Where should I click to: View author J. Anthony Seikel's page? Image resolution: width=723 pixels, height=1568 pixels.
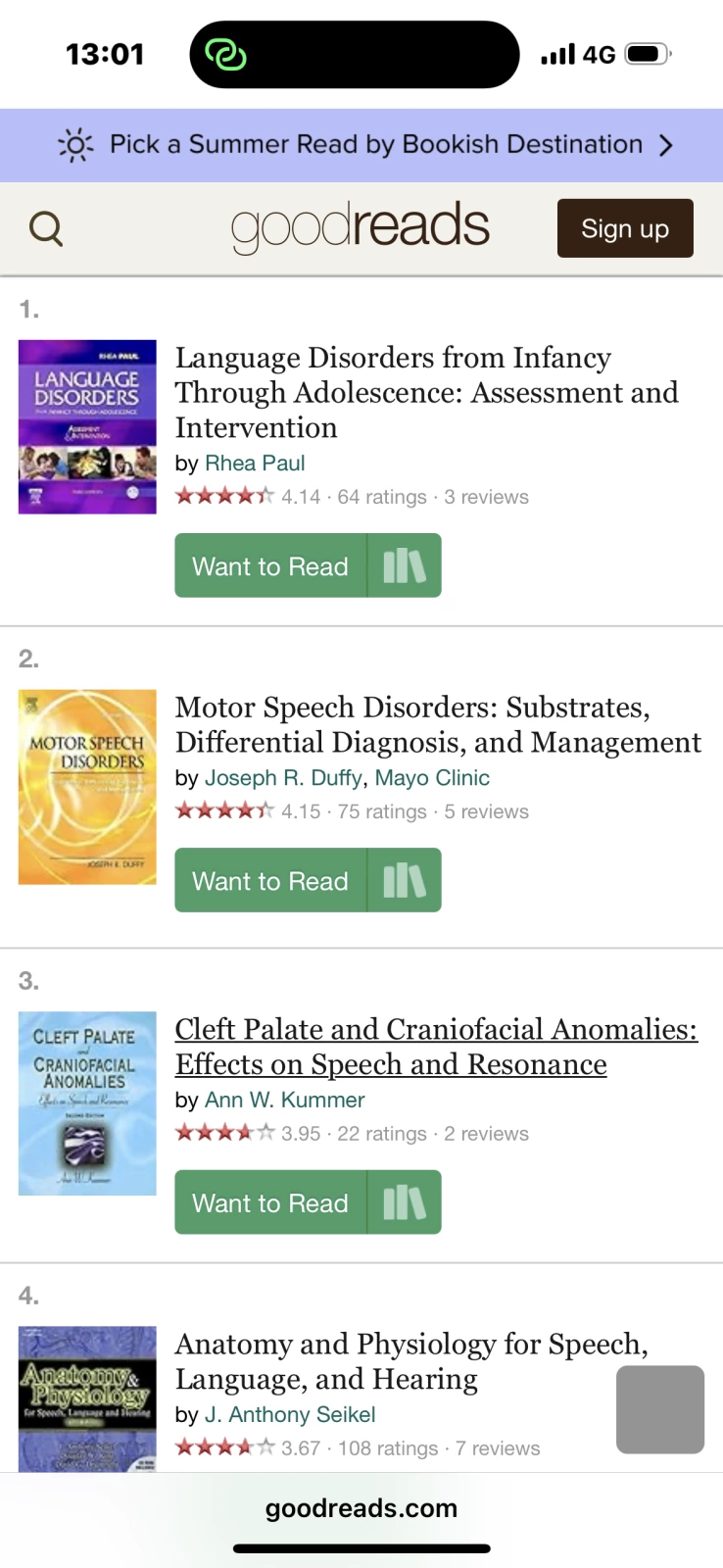290,1414
